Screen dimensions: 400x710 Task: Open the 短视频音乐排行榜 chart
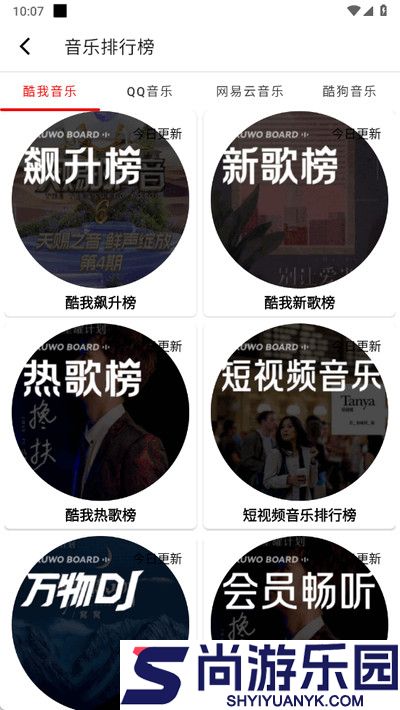point(299,426)
